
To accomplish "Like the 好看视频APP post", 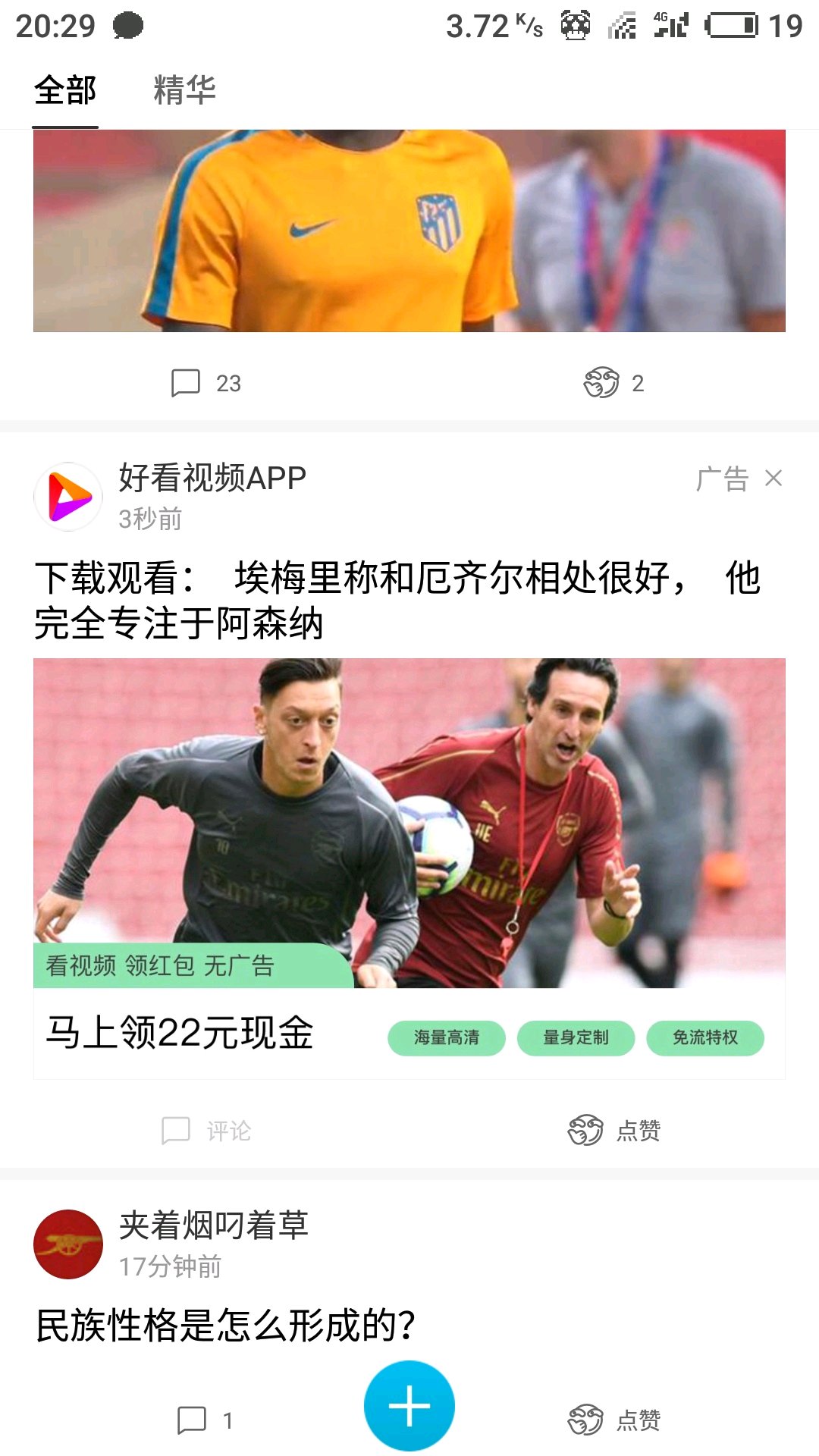I will point(613,1131).
